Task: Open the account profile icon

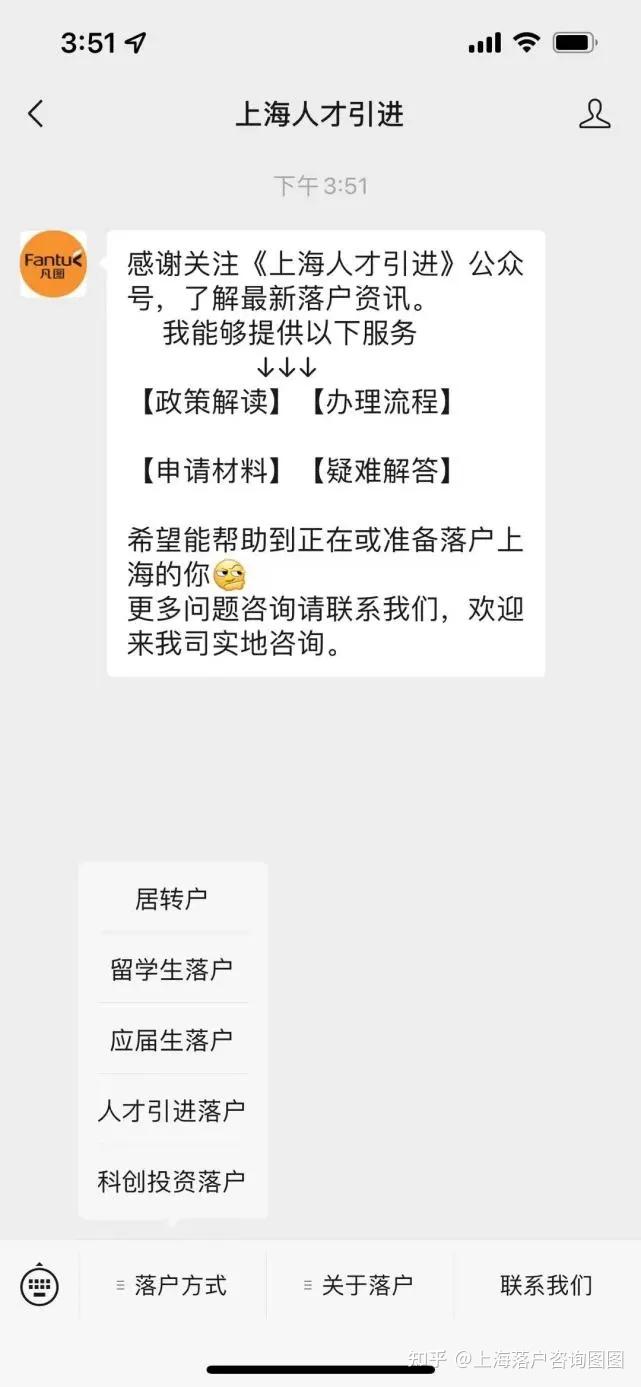Action: coord(594,114)
